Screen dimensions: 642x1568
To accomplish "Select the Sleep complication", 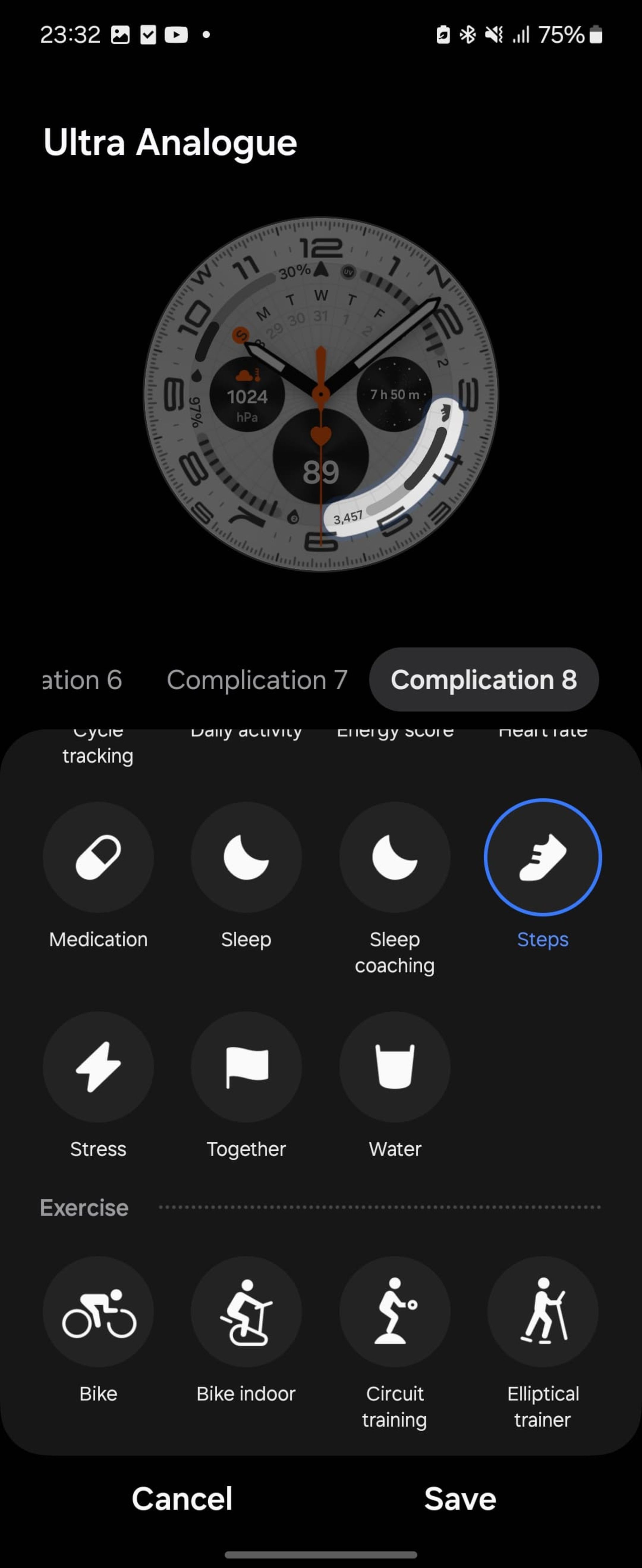I will pos(246,857).
